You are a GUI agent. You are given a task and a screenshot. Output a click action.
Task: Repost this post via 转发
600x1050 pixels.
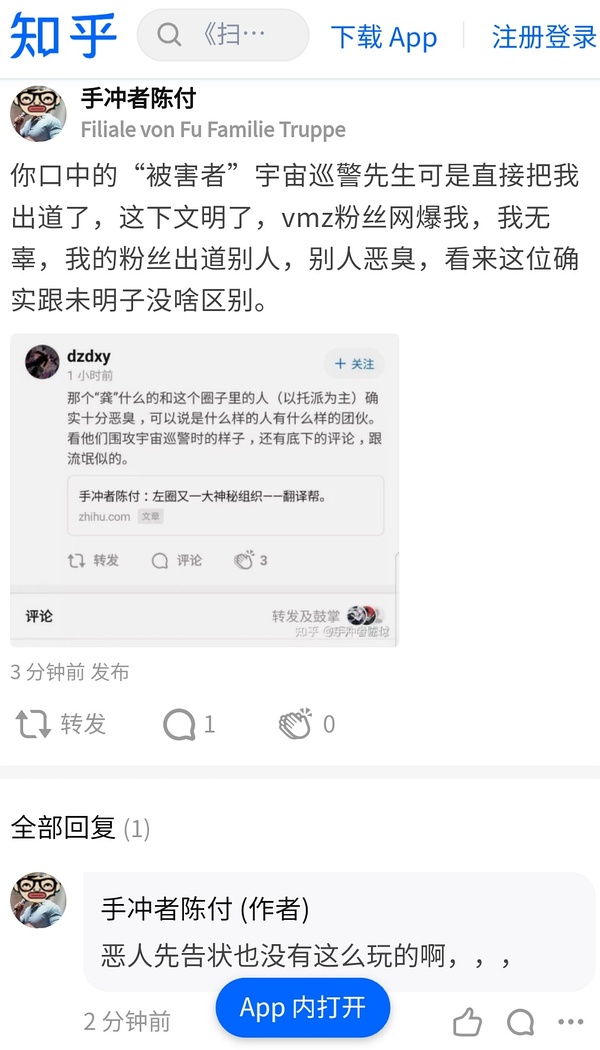pos(60,724)
